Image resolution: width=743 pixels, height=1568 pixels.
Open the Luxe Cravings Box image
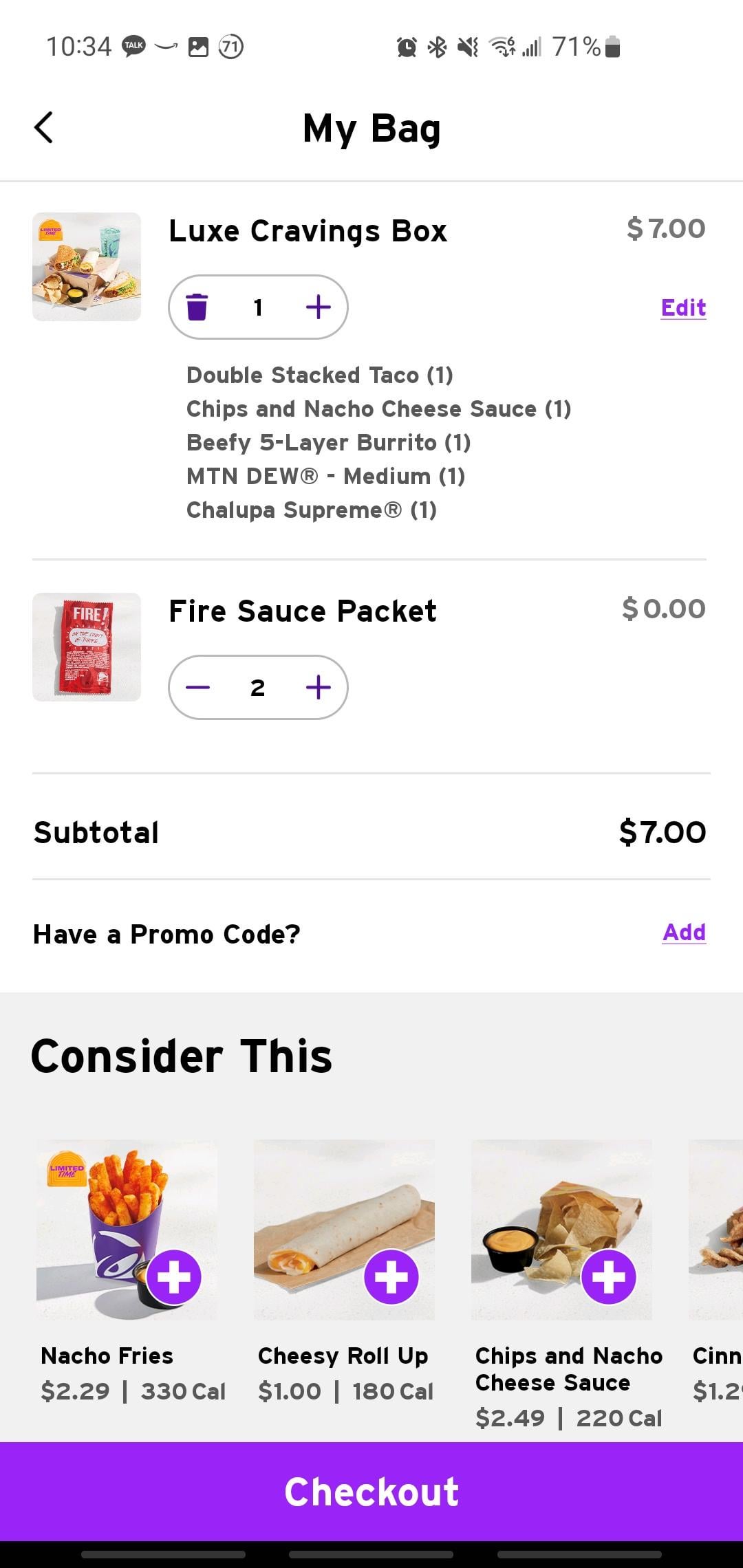click(87, 267)
